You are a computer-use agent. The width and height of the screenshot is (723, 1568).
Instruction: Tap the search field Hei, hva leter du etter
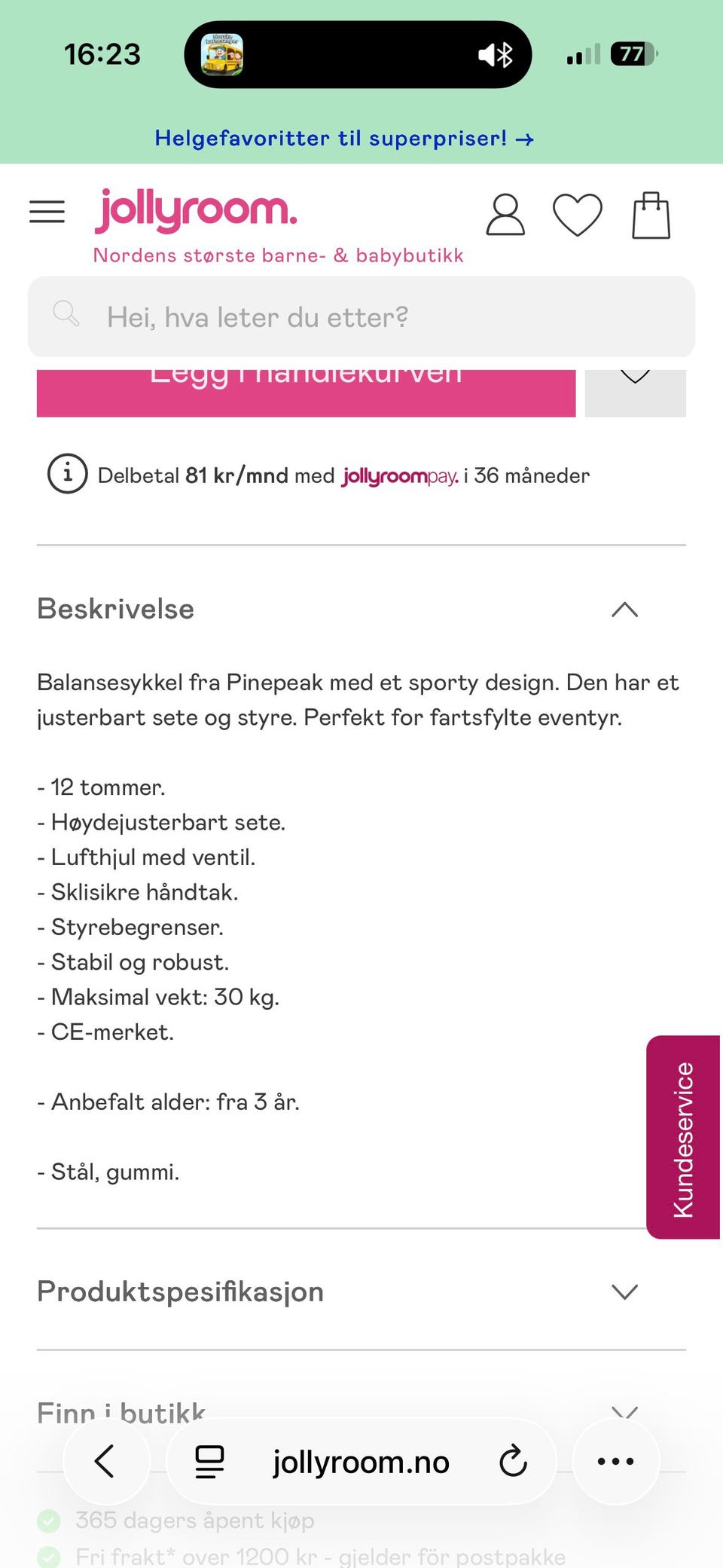361,316
